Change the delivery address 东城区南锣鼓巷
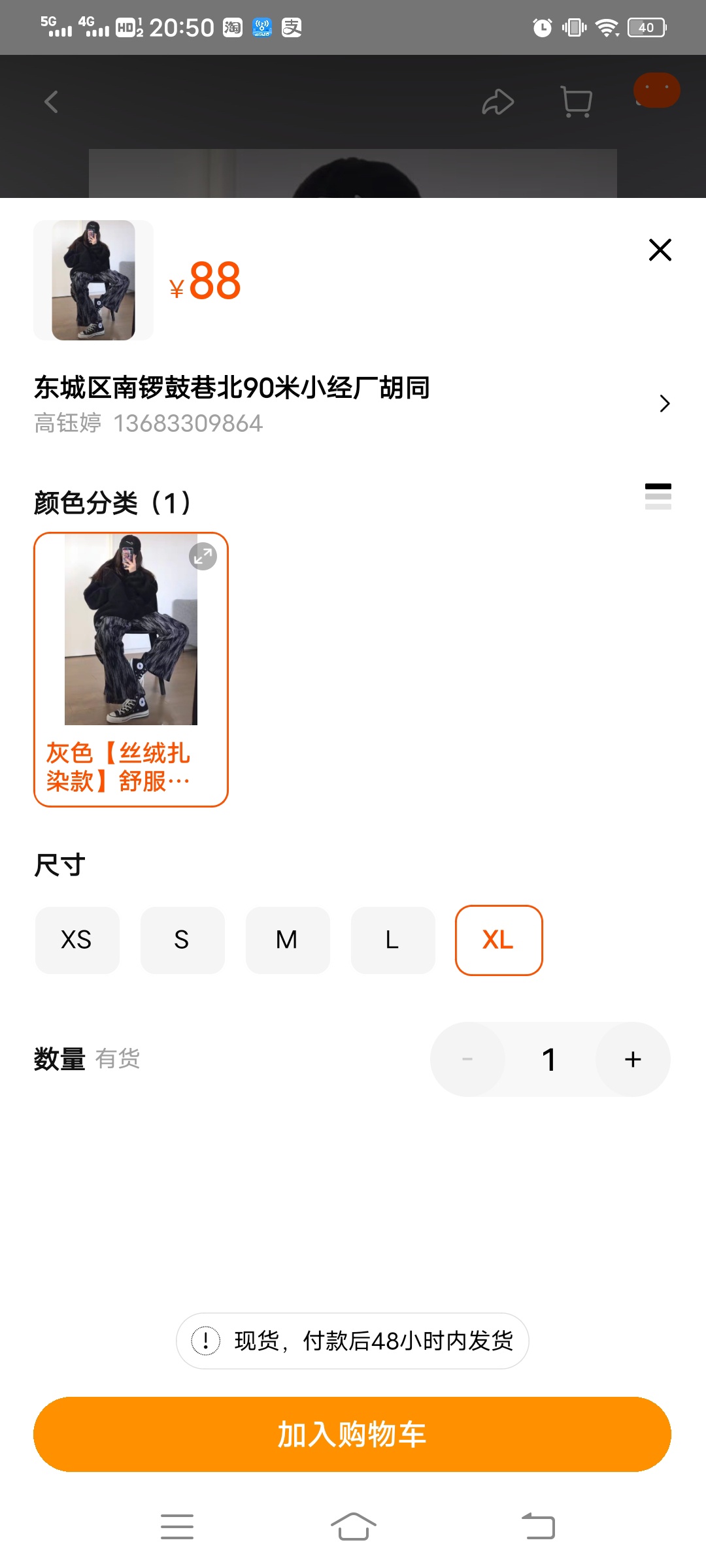Image resolution: width=706 pixels, height=1568 pixels. [353, 404]
